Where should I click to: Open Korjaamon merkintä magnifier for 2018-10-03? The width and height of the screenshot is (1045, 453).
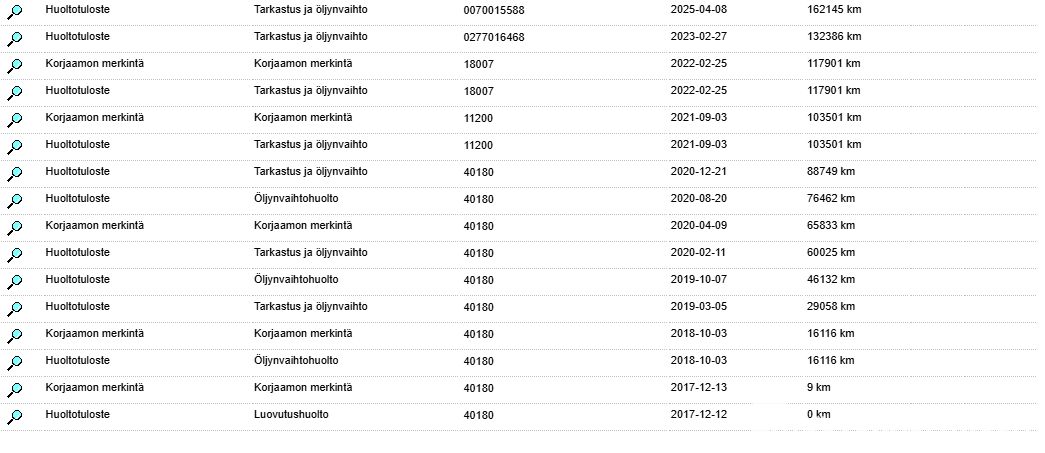pyautogui.click(x=15, y=336)
